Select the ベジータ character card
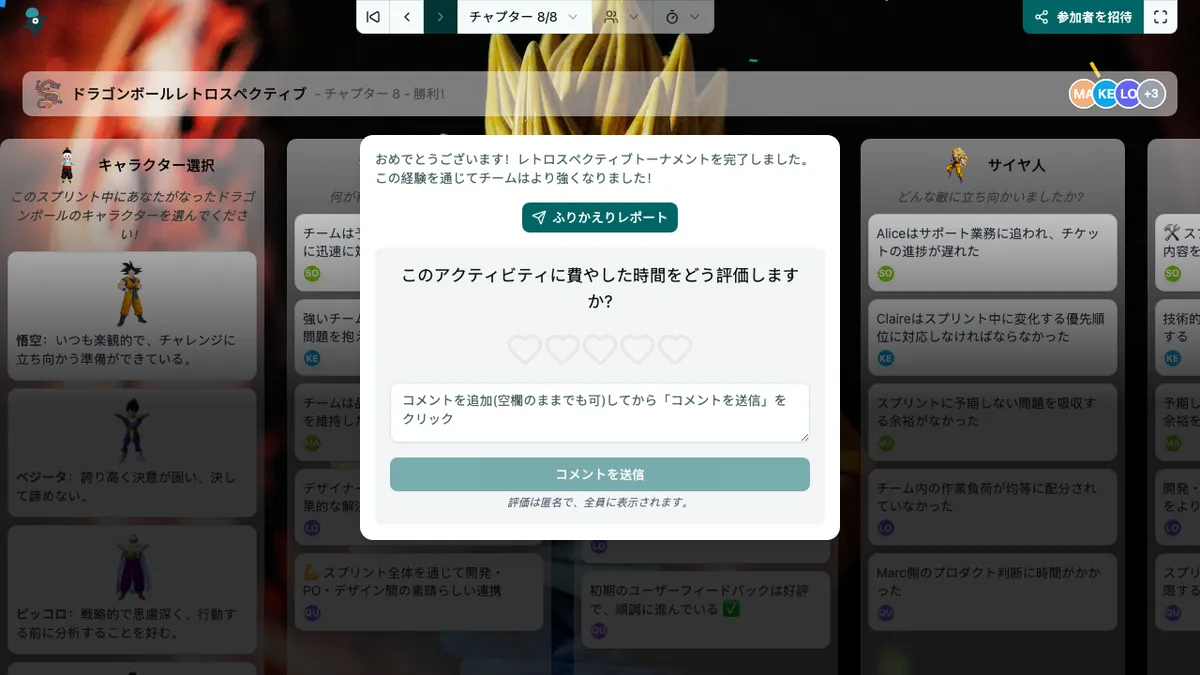This screenshot has height=675, width=1200. tap(132, 452)
